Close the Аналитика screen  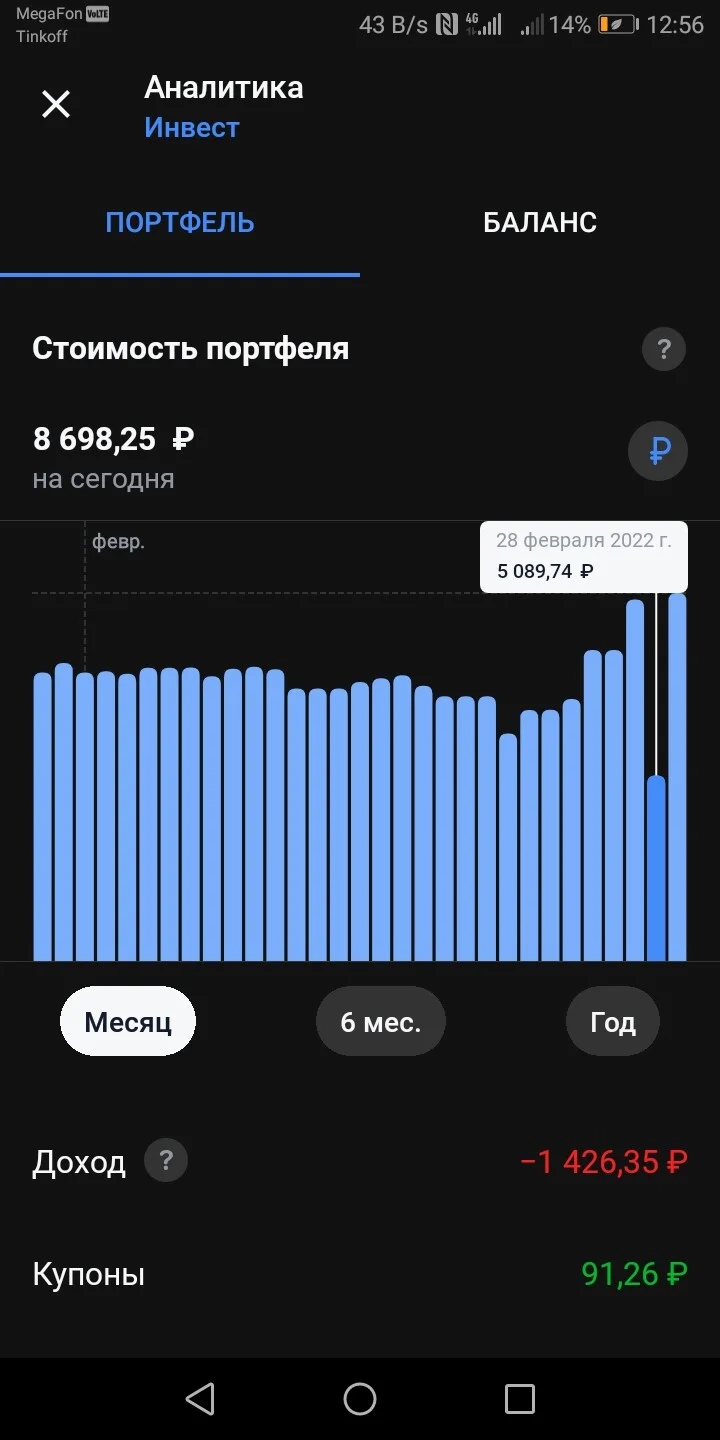(x=56, y=104)
